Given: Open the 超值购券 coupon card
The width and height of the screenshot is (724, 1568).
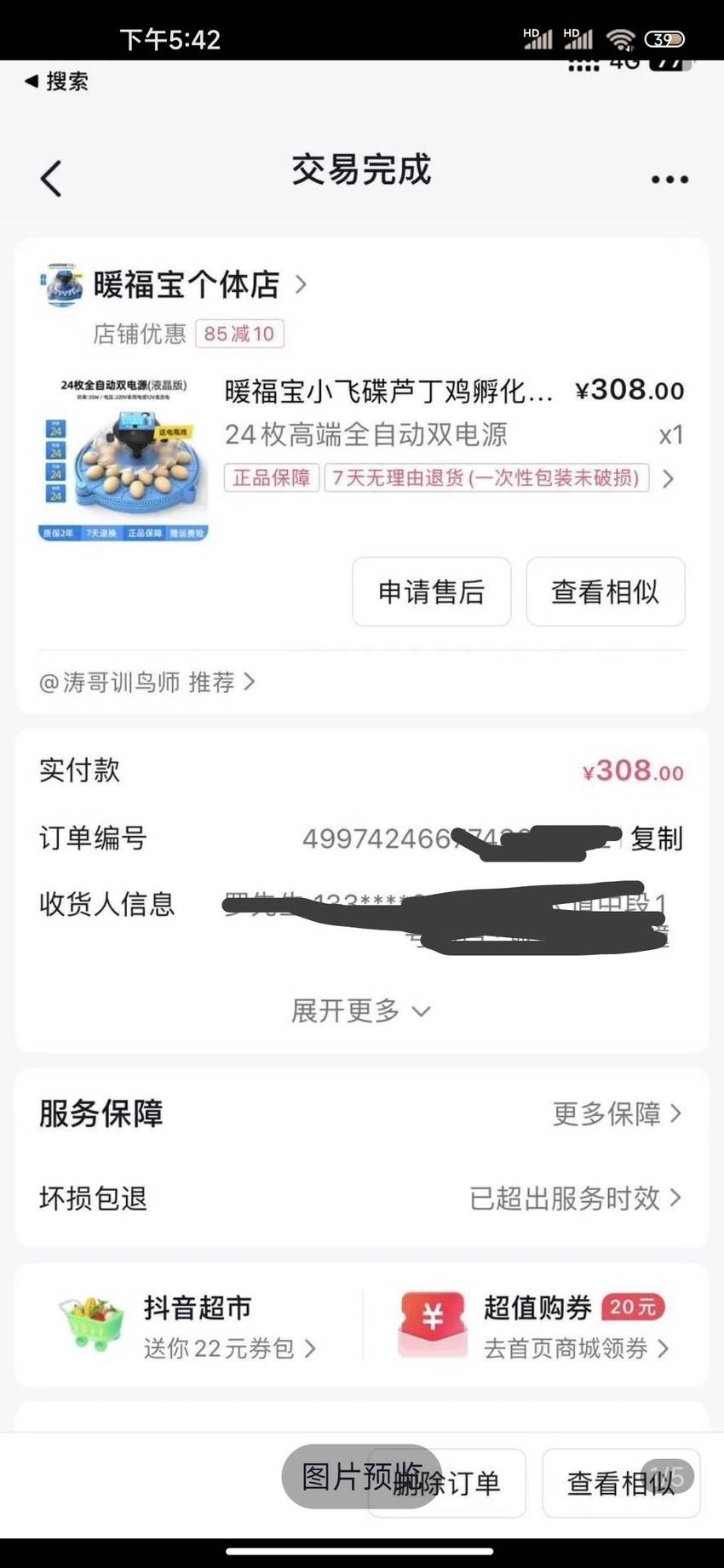Looking at the screenshot, I should coord(533,1326).
